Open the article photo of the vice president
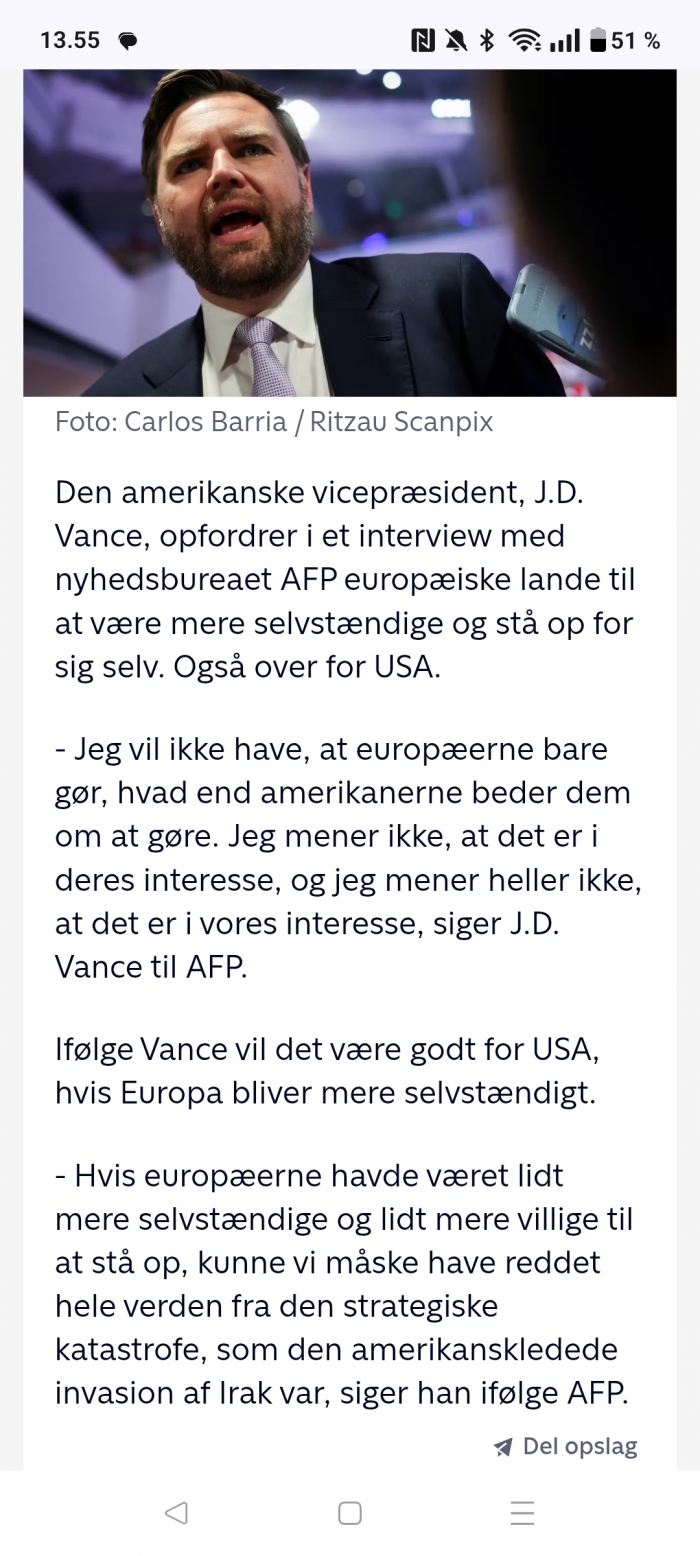Screen dimensions: 700x1556 coord(350,233)
